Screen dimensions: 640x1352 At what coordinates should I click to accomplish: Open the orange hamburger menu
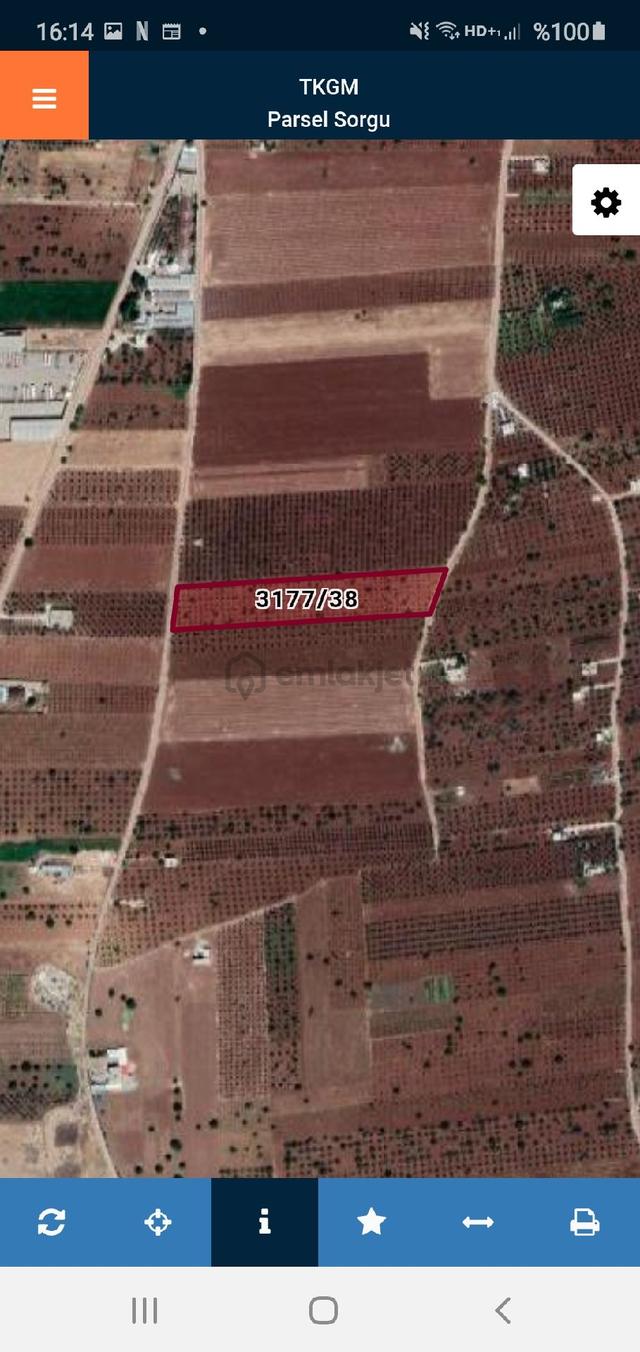click(44, 96)
